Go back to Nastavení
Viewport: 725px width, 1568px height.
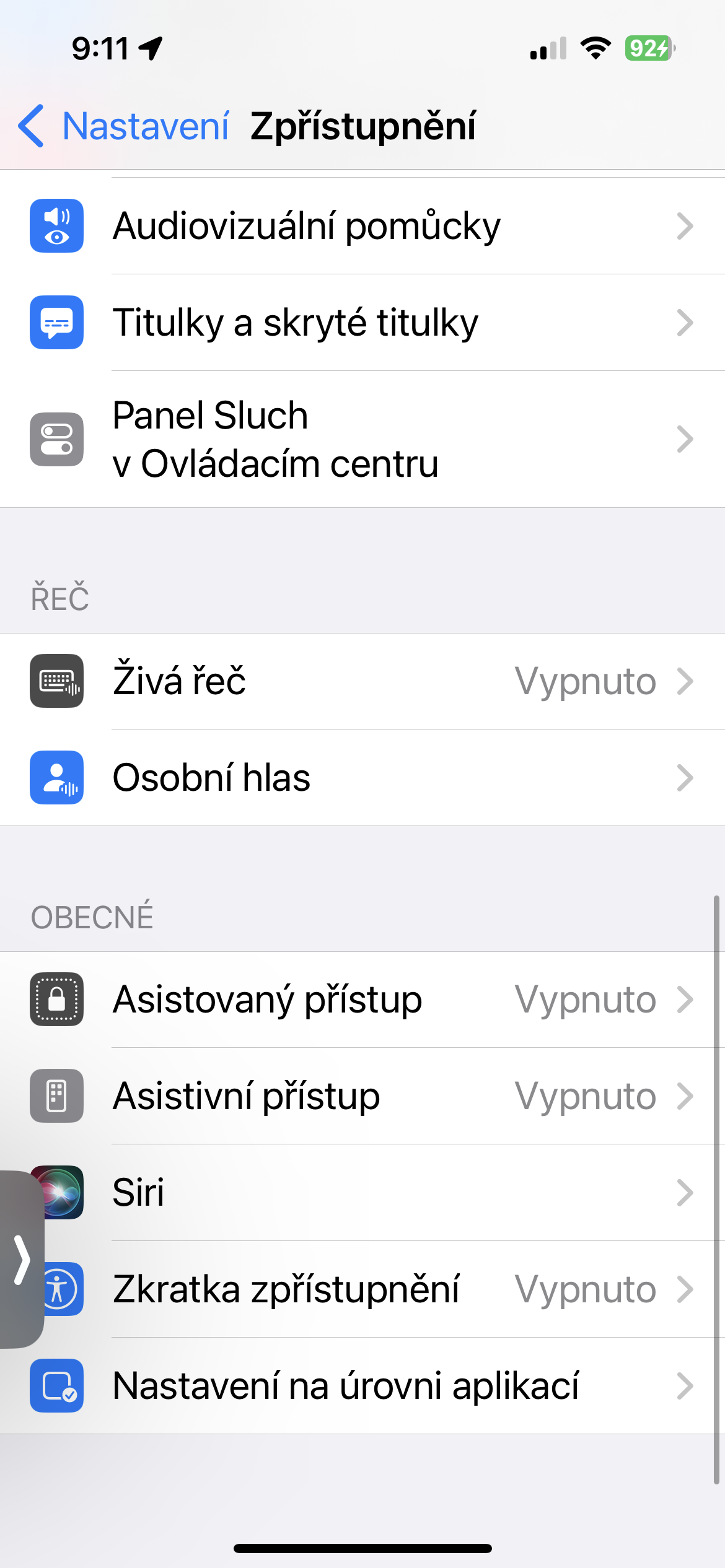(124, 126)
